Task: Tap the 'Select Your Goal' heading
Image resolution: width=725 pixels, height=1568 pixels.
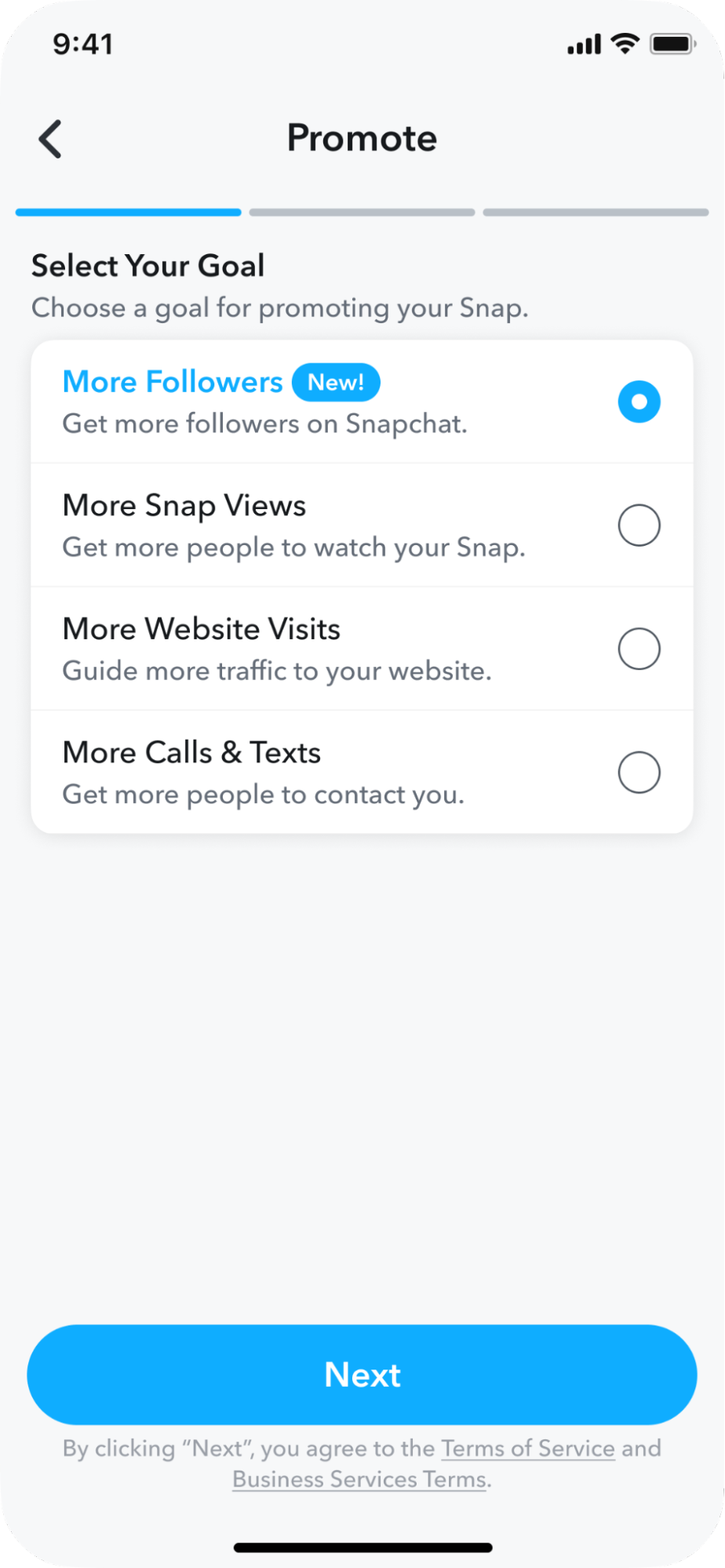Action: pos(148,266)
